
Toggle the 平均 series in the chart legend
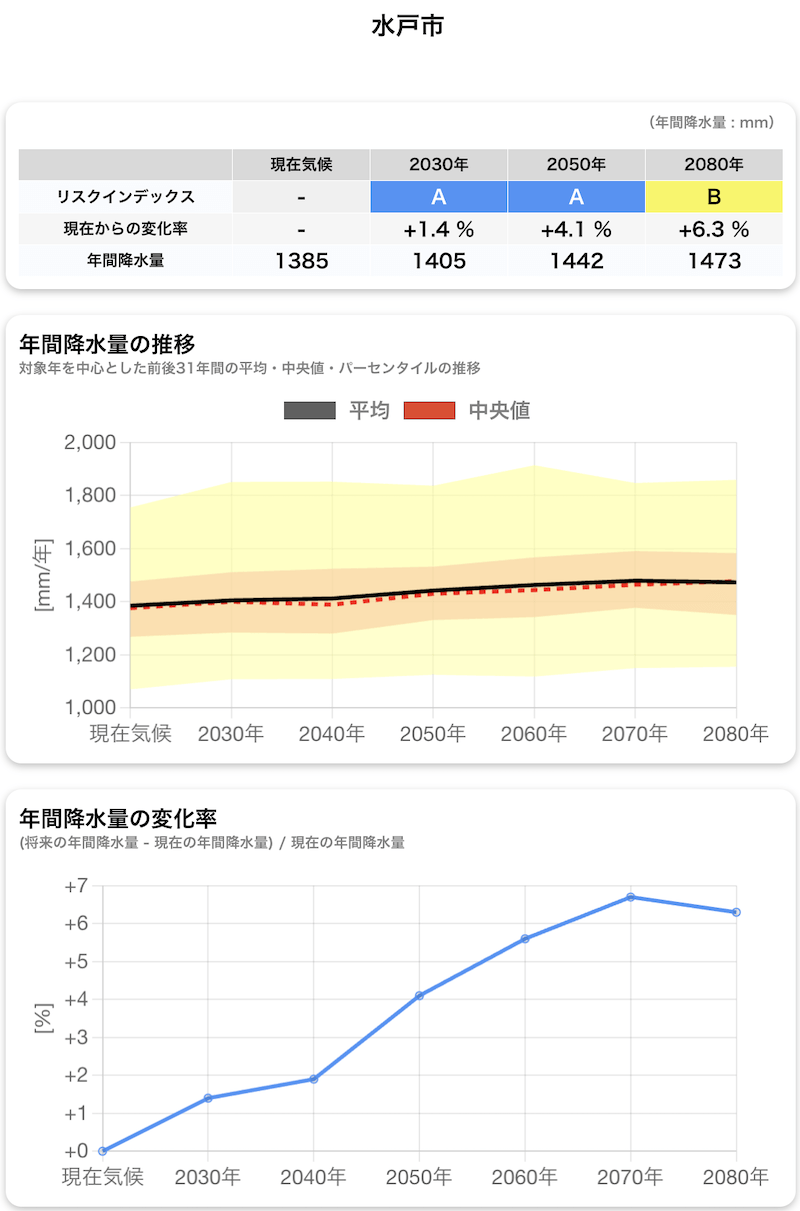pos(337,410)
